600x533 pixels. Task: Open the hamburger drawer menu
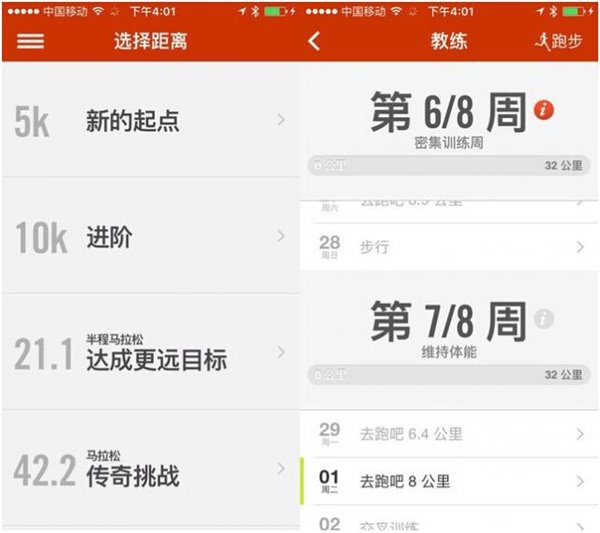pos(32,42)
